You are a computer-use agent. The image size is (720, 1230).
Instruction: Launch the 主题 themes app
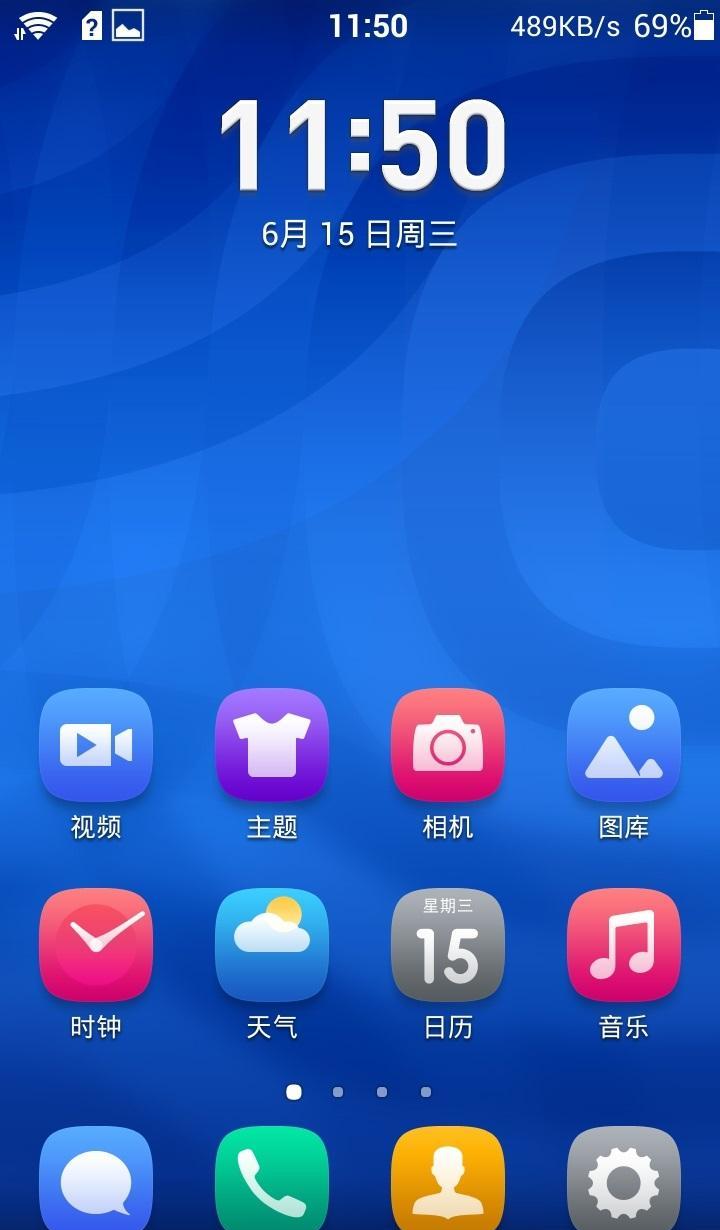coord(272,745)
